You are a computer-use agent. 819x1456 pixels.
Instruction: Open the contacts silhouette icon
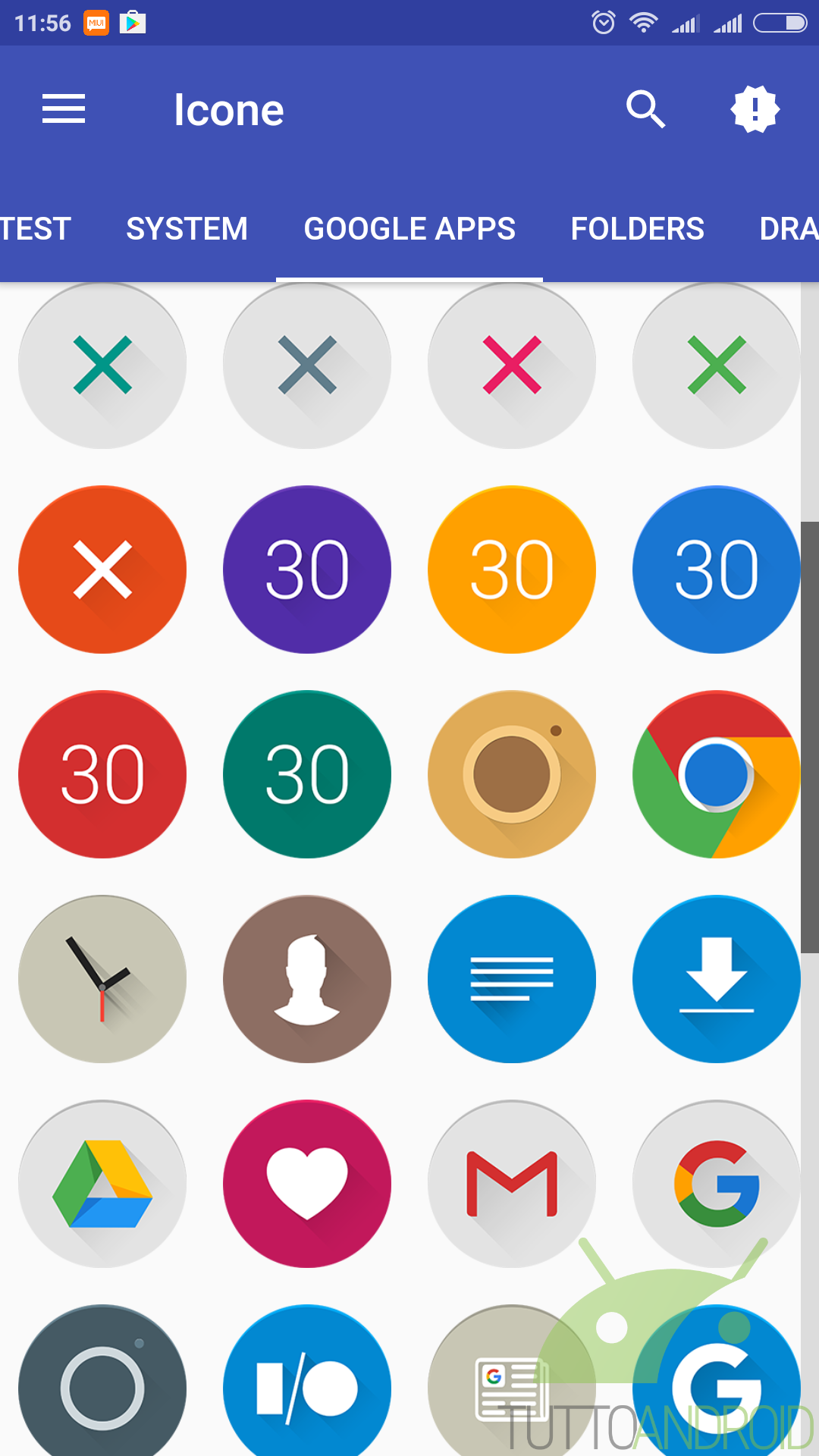click(307, 979)
